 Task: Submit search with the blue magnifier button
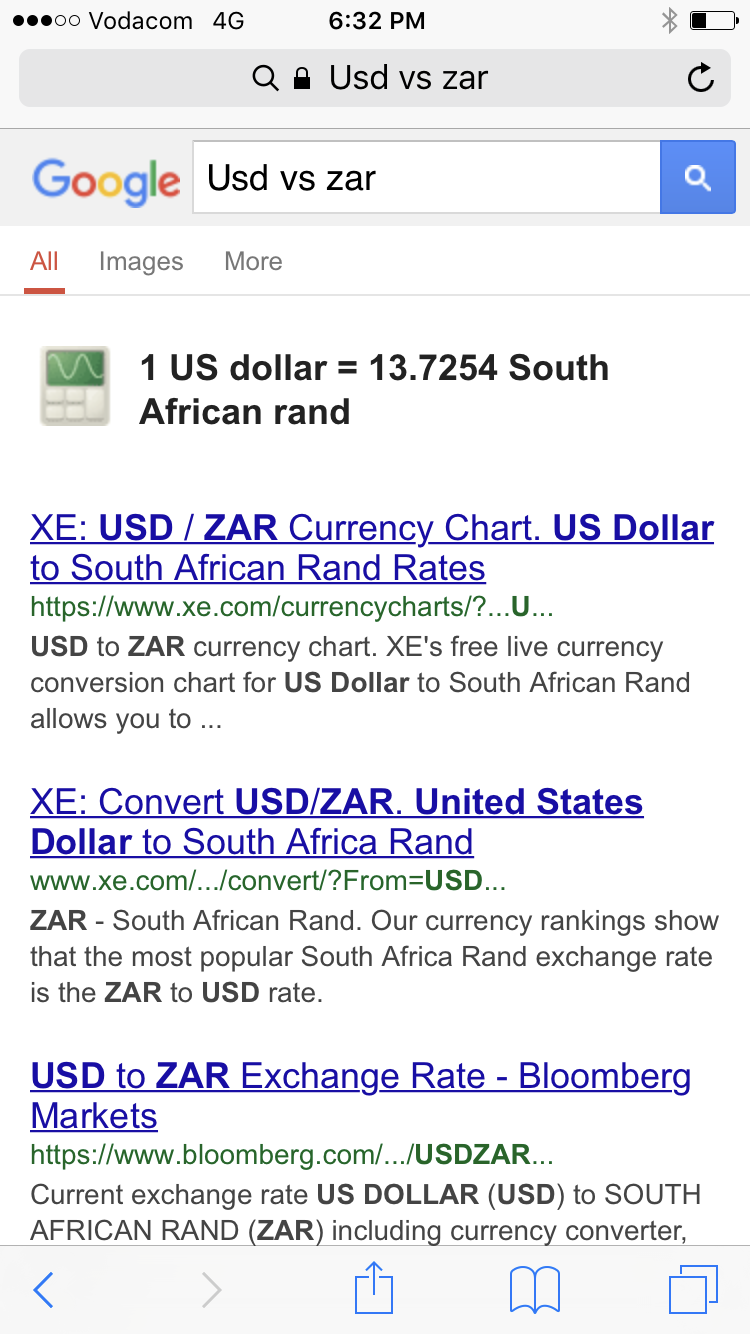[697, 178]
